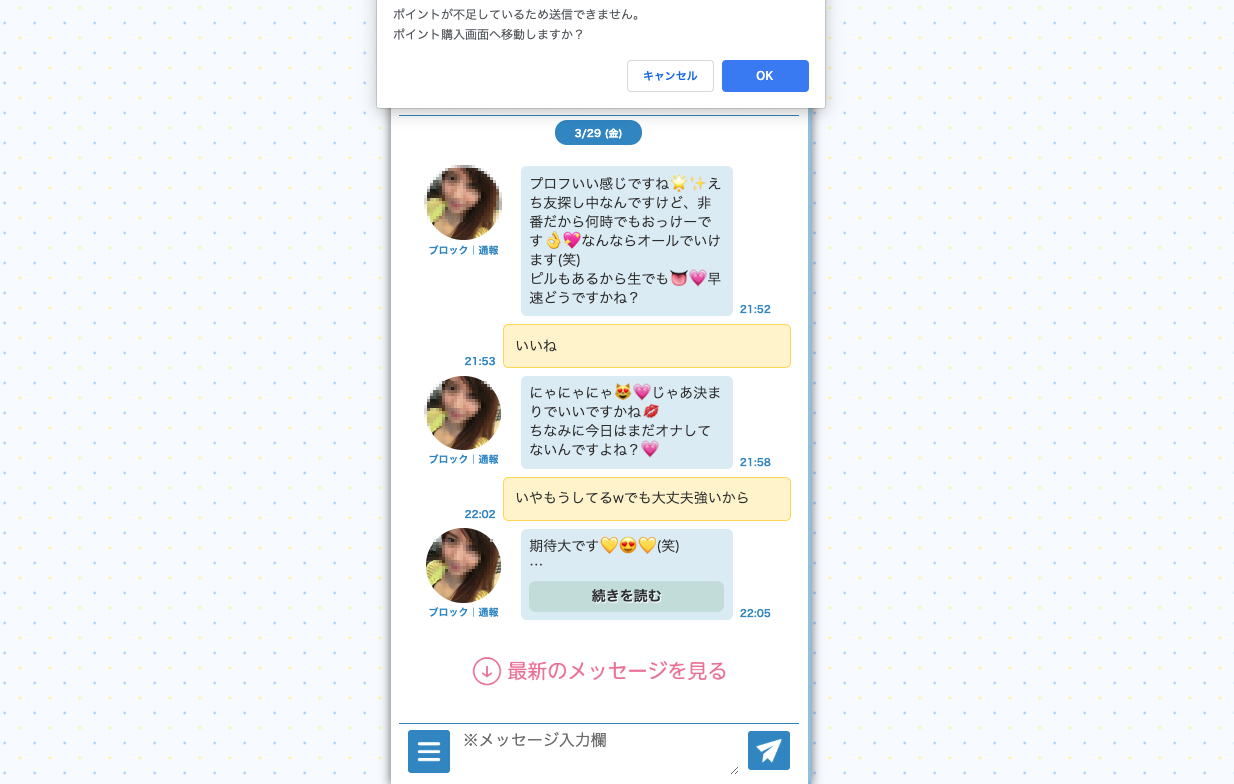Screen dimensions: 1234x784
Task: Focus the メッセージ入力欄 text field
Action: (x=598, y=751)
